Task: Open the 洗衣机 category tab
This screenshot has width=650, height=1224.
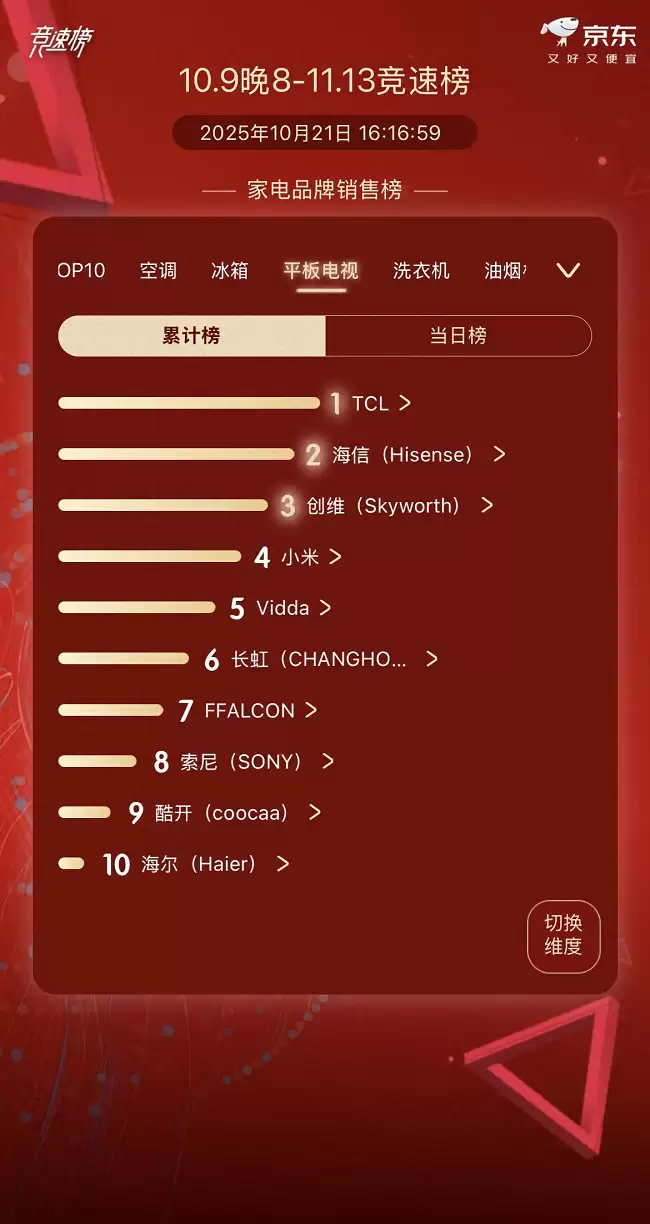Action: tap(421, 271)
